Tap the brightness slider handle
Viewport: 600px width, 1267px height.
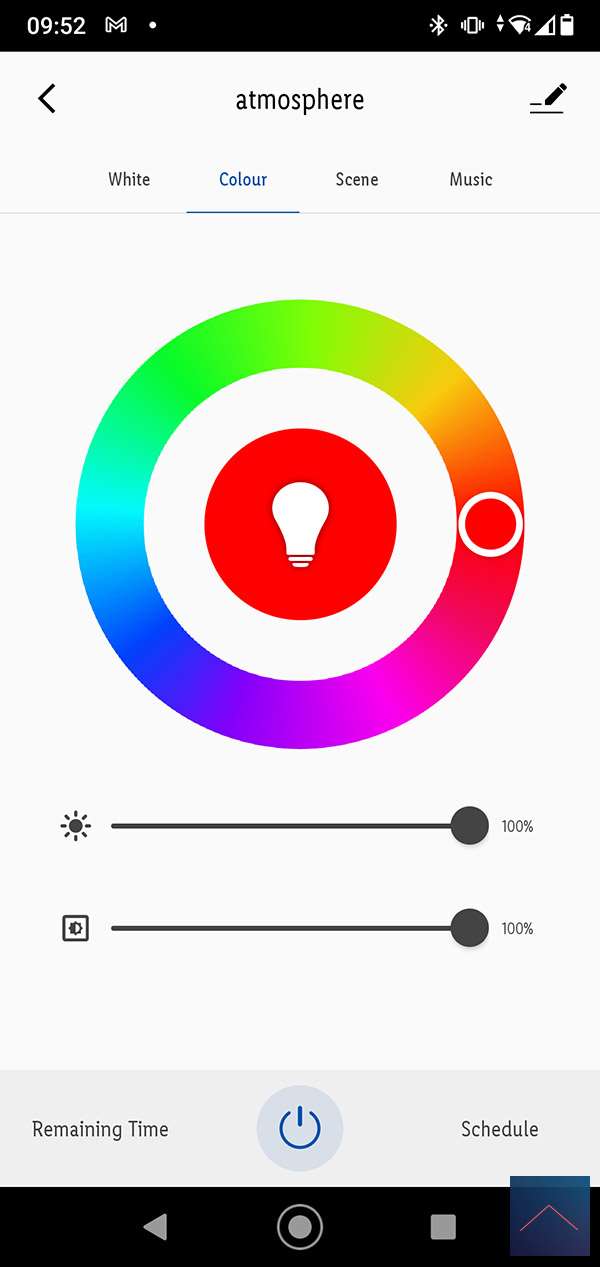coord(469,826)
